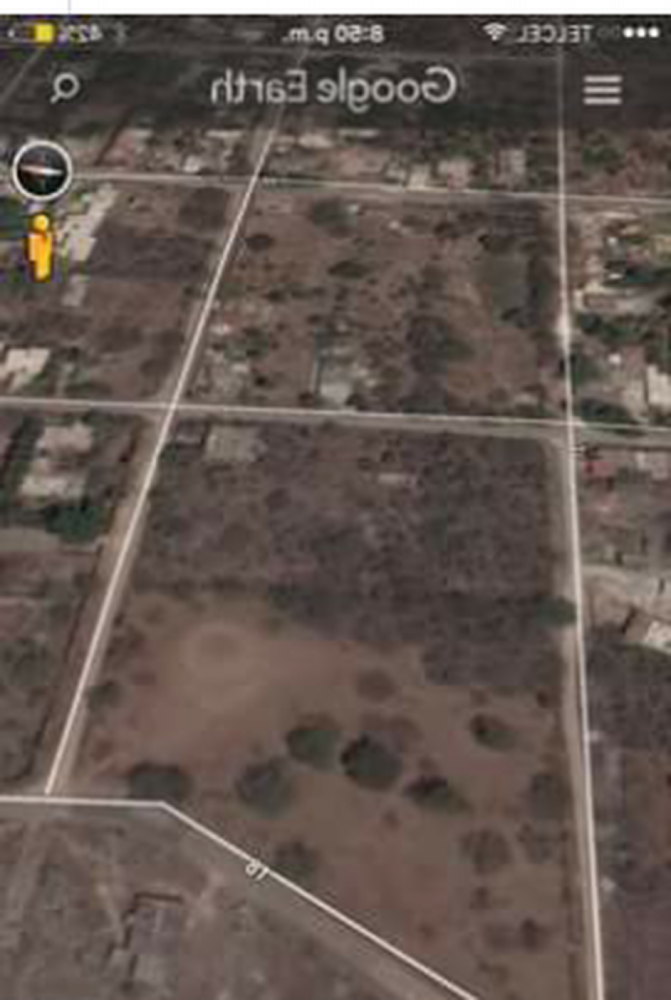This screenshot has height=1000, width=671.
Task: Tap the compass to reset north
Action: [x=42, y=170]
